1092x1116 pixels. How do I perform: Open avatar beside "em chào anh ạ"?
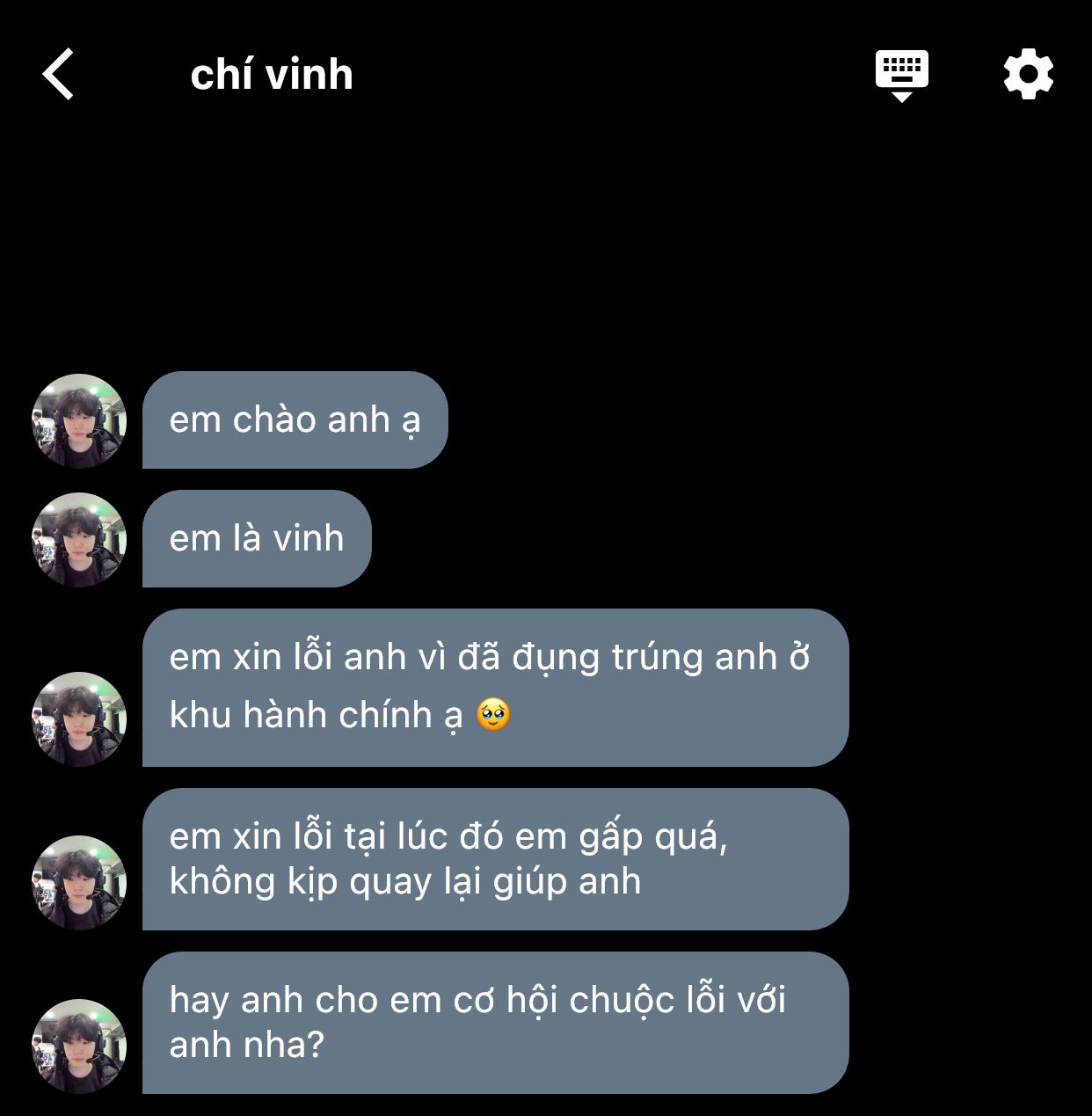click(x=79, y=421)
